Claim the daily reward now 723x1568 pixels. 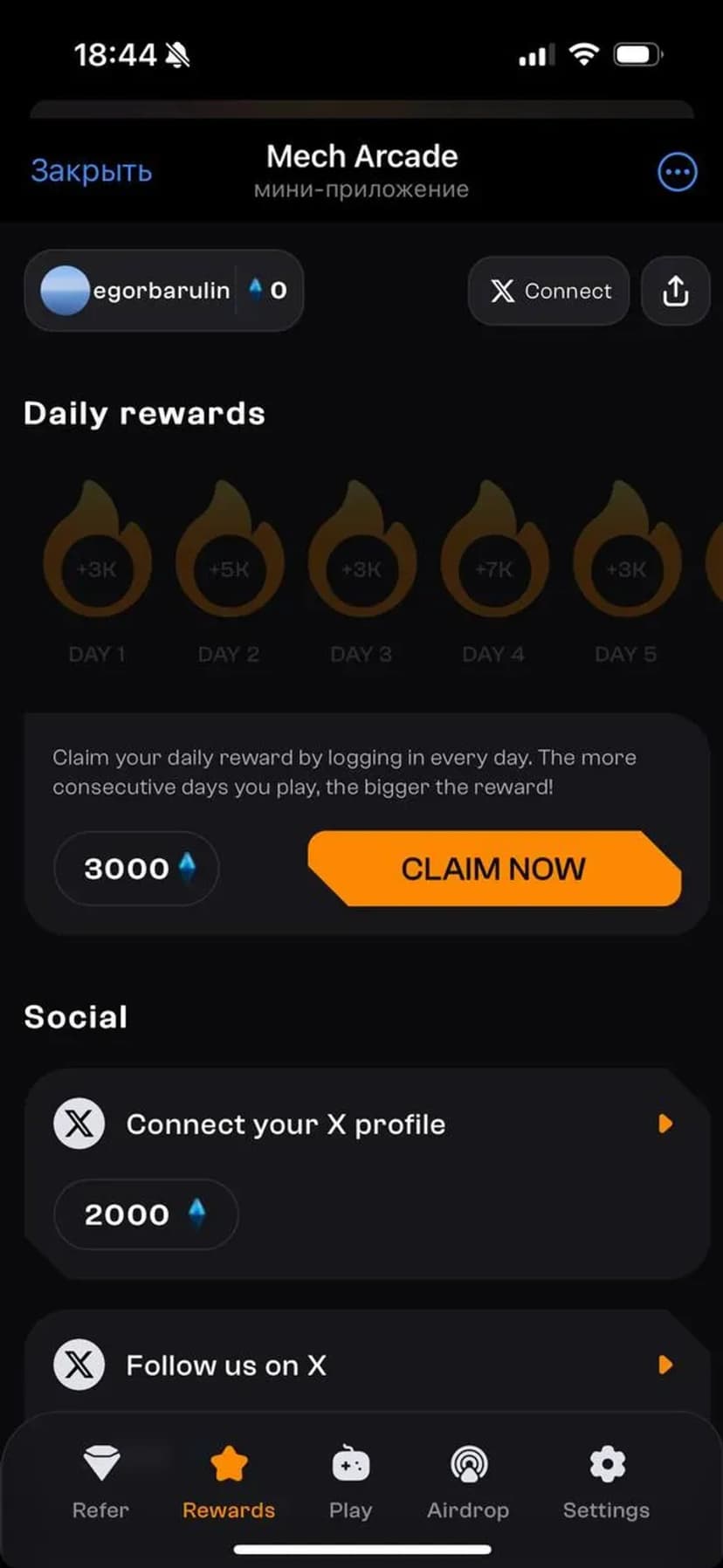coord(493,869)
